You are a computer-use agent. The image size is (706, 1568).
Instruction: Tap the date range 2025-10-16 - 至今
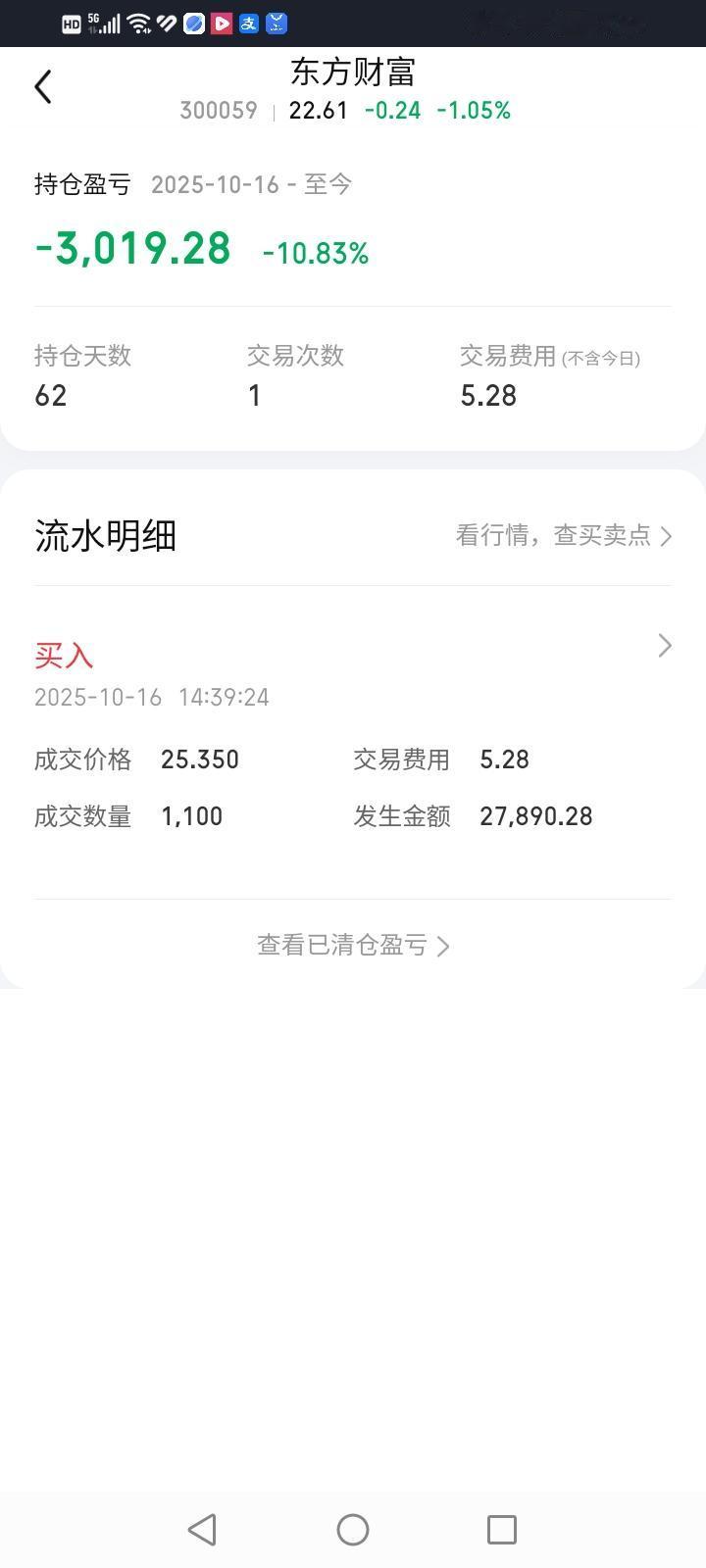pyautogui.click(x=251, y=184)
